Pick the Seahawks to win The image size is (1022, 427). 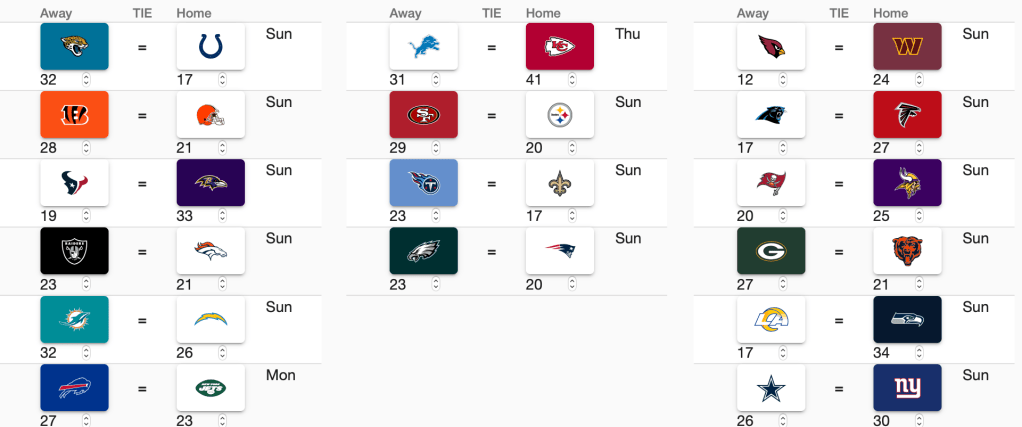click(907, 319)
